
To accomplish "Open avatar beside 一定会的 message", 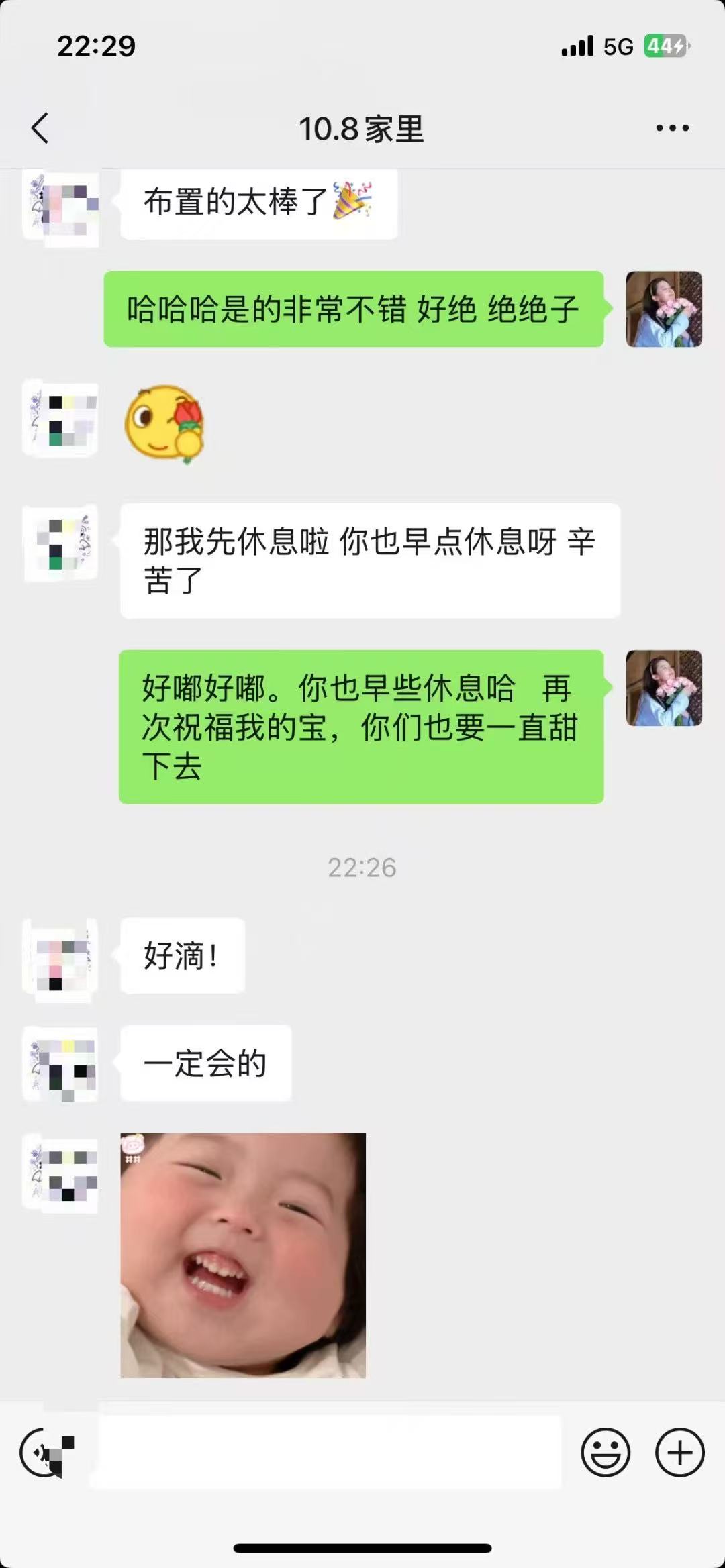I will [x=62, y=1063].
